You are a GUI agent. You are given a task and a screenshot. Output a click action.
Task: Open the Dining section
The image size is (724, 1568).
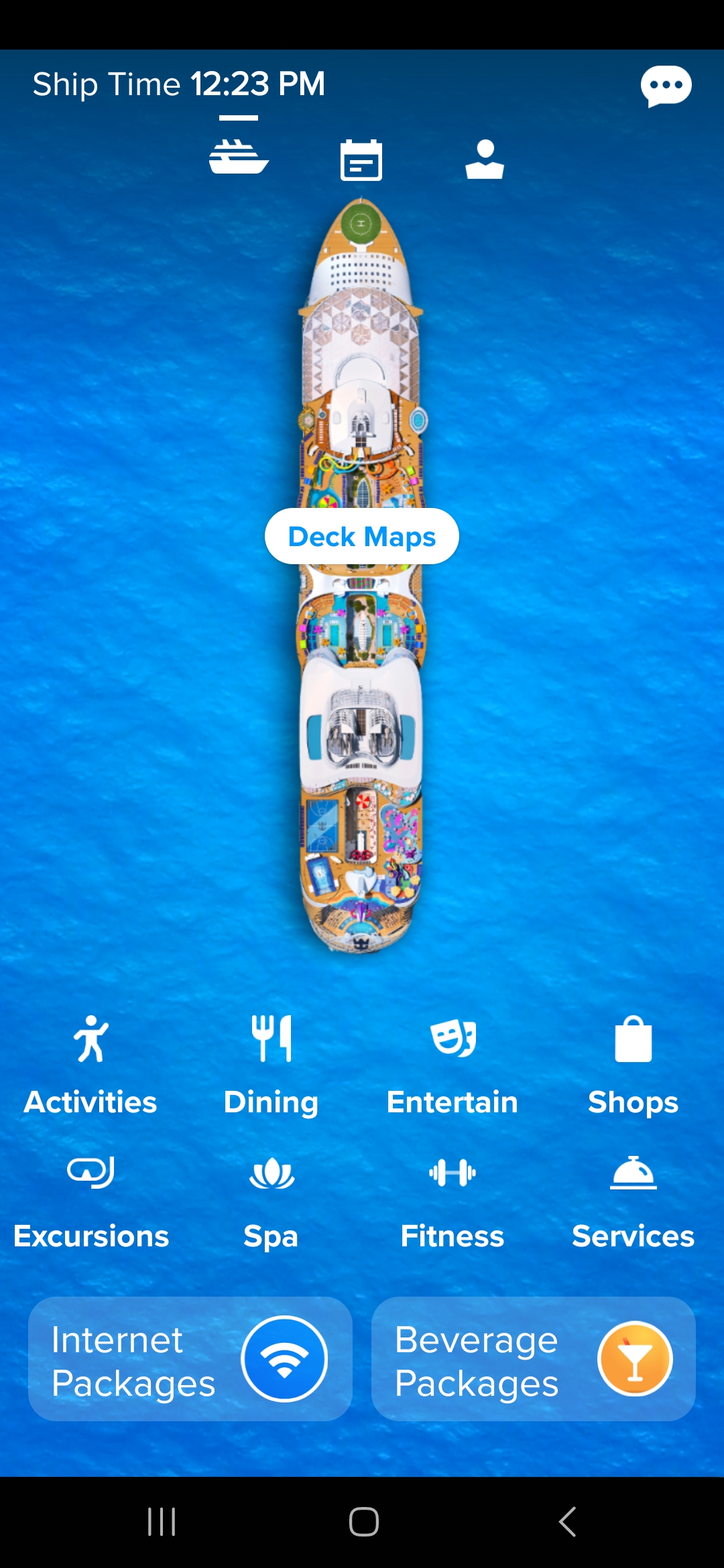(271, 1065)
